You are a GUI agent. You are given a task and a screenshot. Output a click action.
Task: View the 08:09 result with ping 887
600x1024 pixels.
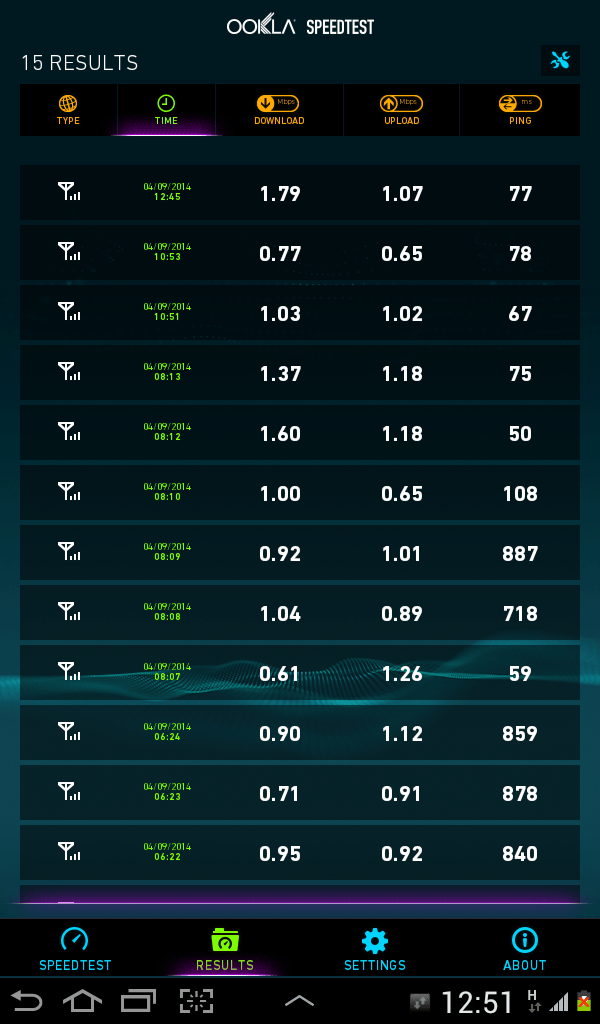(300, 553)
